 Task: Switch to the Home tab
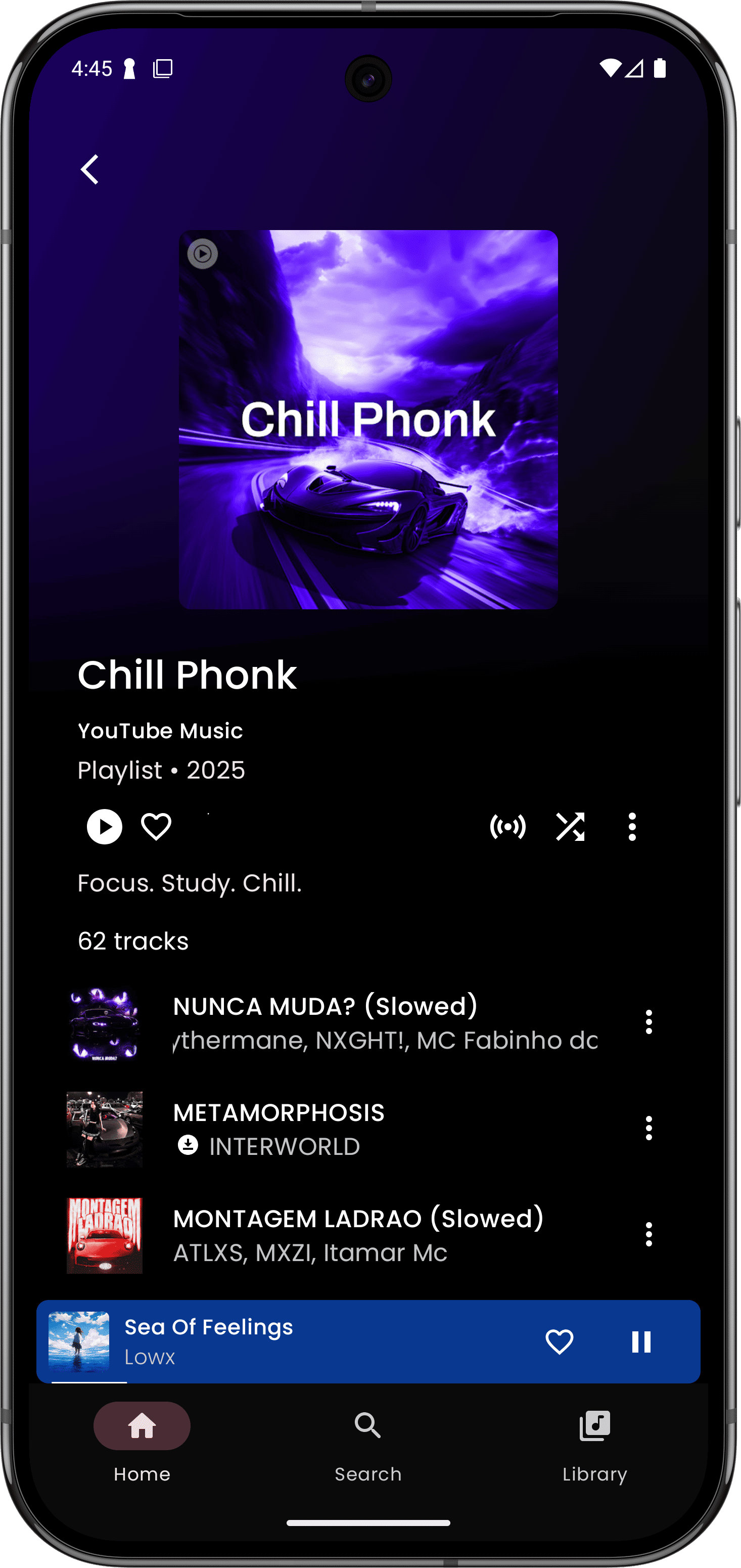[141, 1426]
